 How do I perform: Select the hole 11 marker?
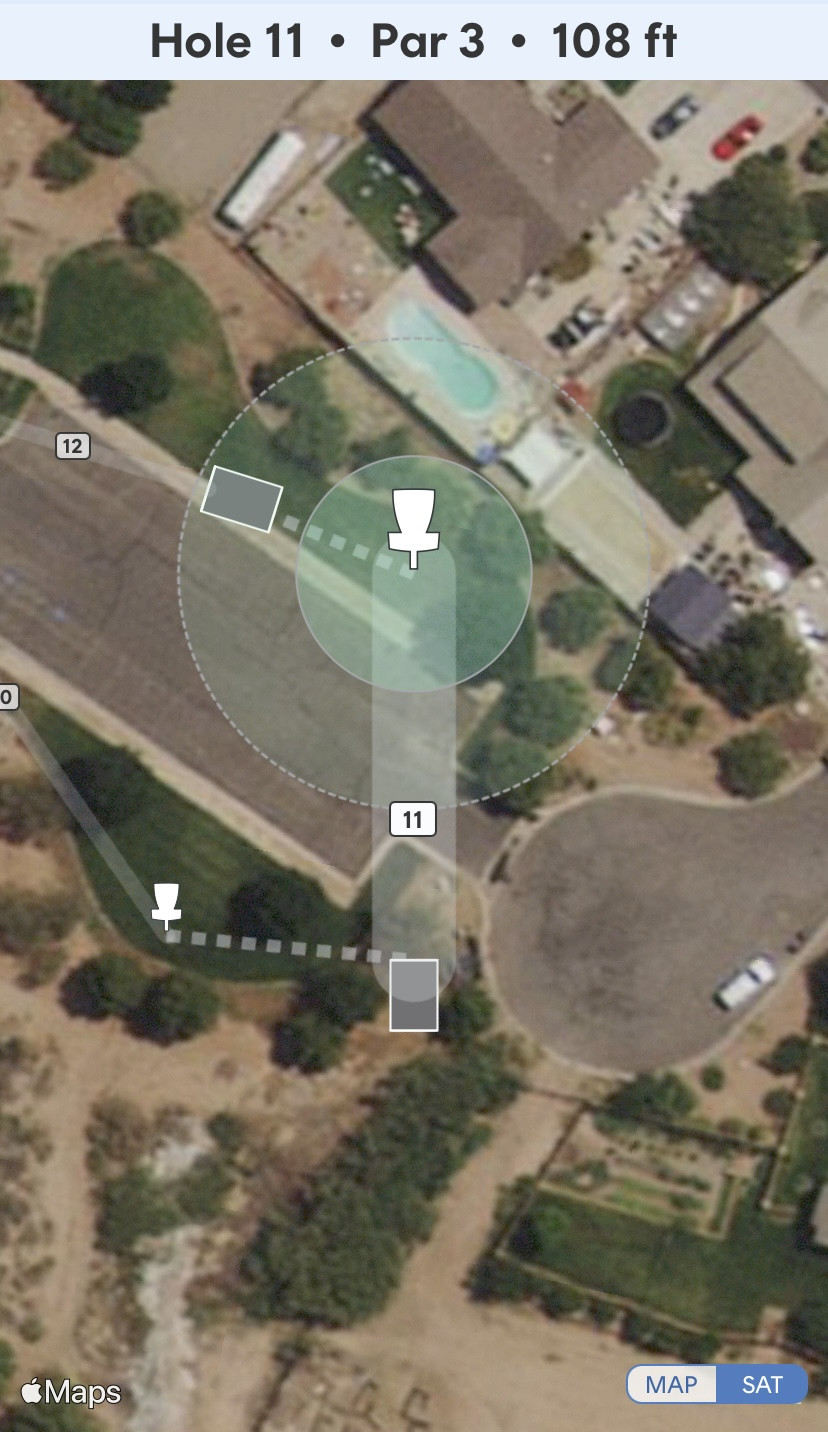412,820
